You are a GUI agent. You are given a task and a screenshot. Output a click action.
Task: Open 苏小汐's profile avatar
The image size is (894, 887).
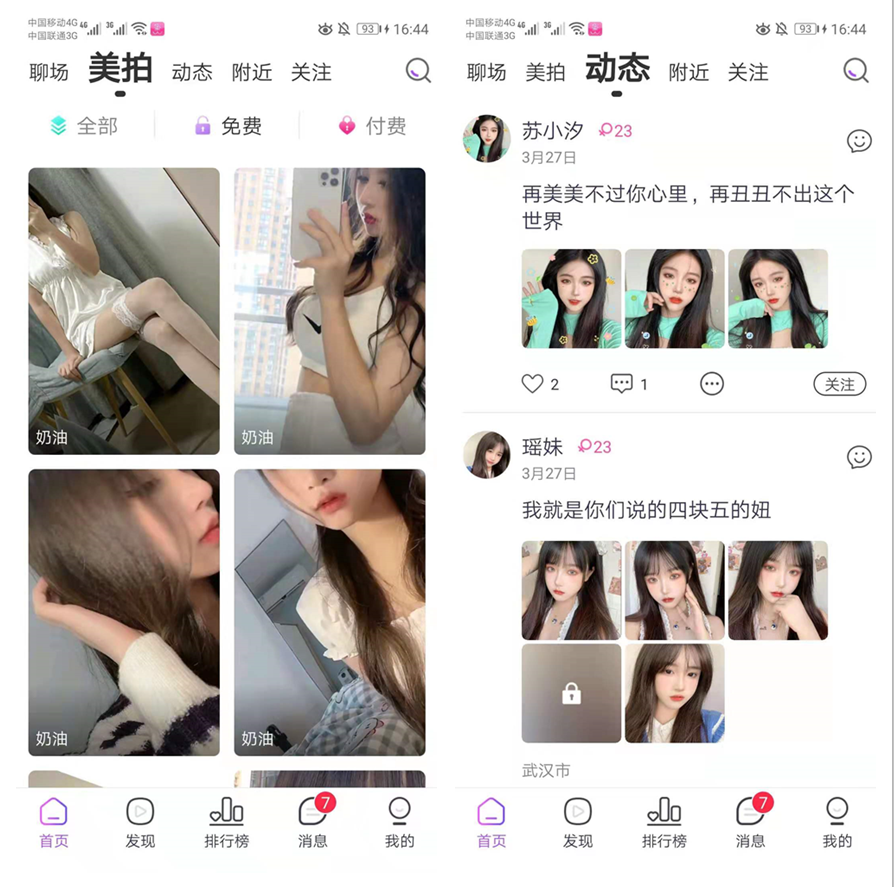(x=487, y=139)
